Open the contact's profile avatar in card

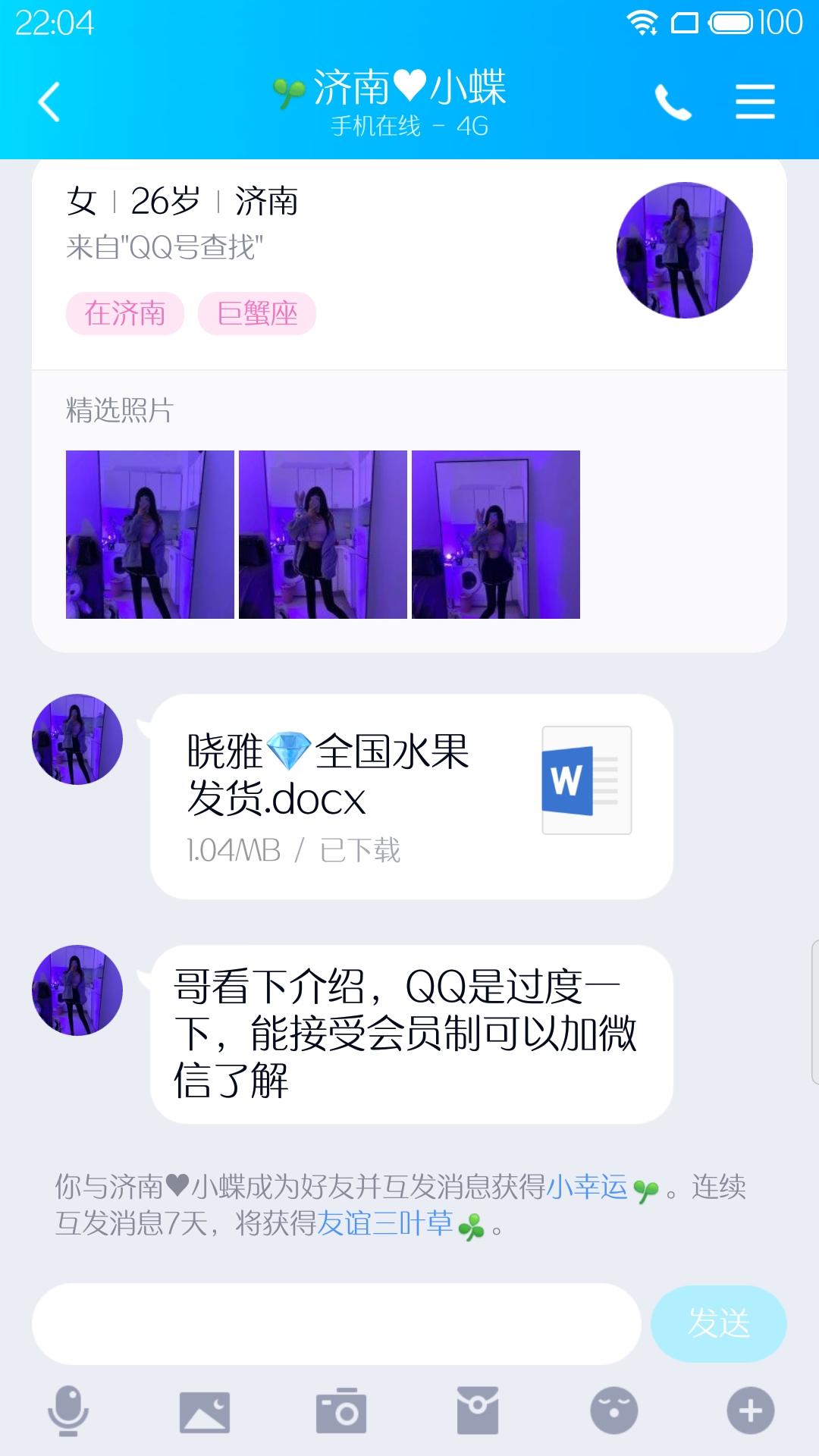click(684, 250)
